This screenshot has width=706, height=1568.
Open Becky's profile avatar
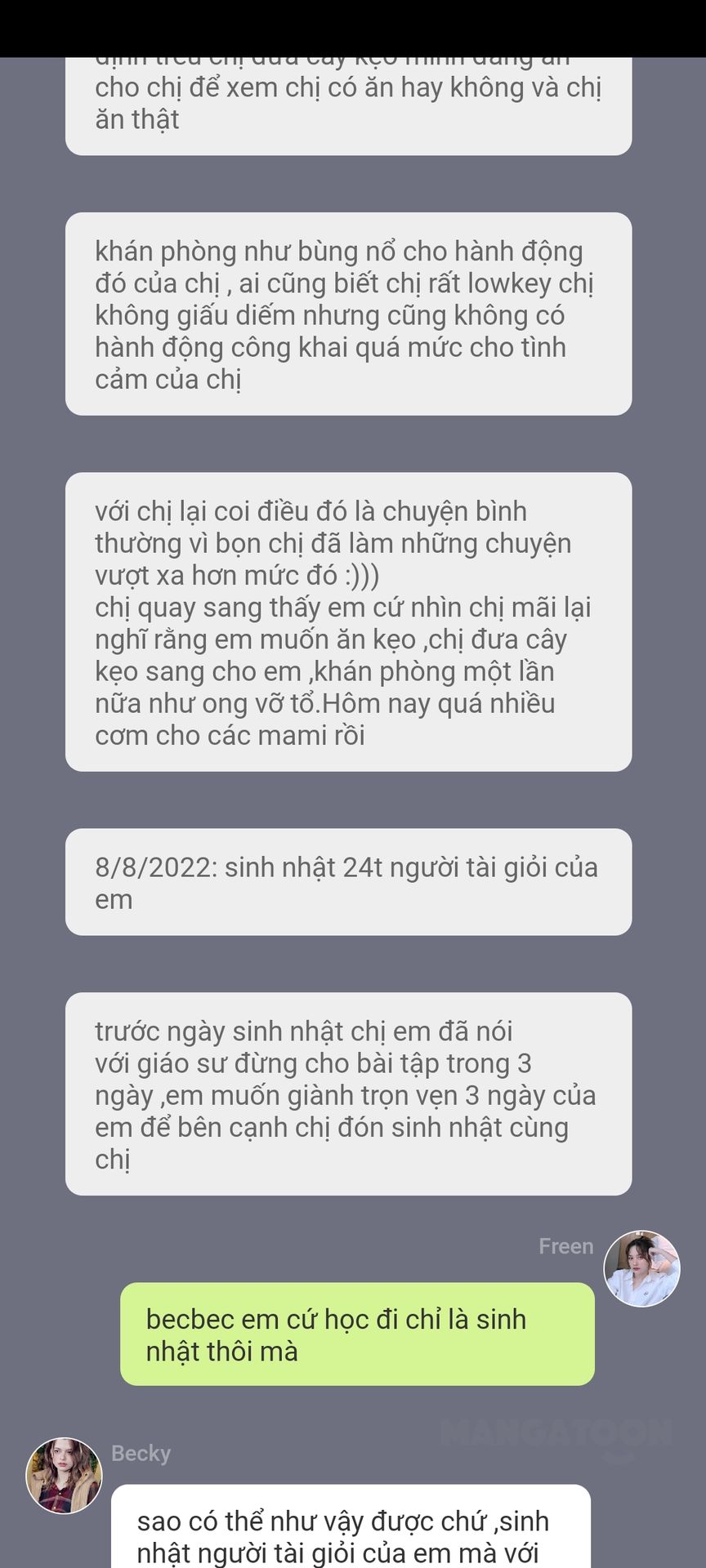pyautogui.click(x=64, y=1476)
